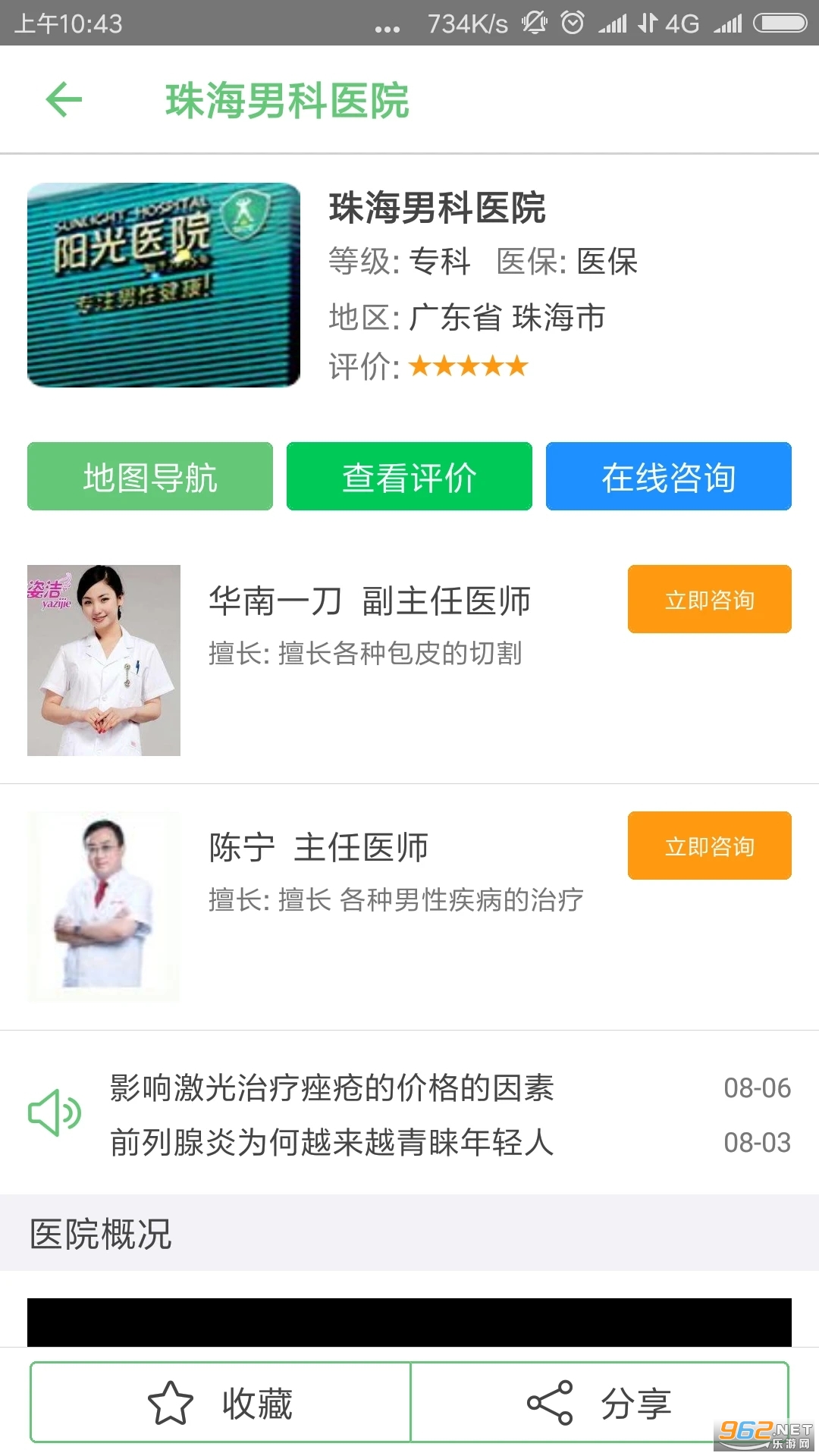
Task: Start 在线咨询 online consultation
Action: click(x=668, y=477)
